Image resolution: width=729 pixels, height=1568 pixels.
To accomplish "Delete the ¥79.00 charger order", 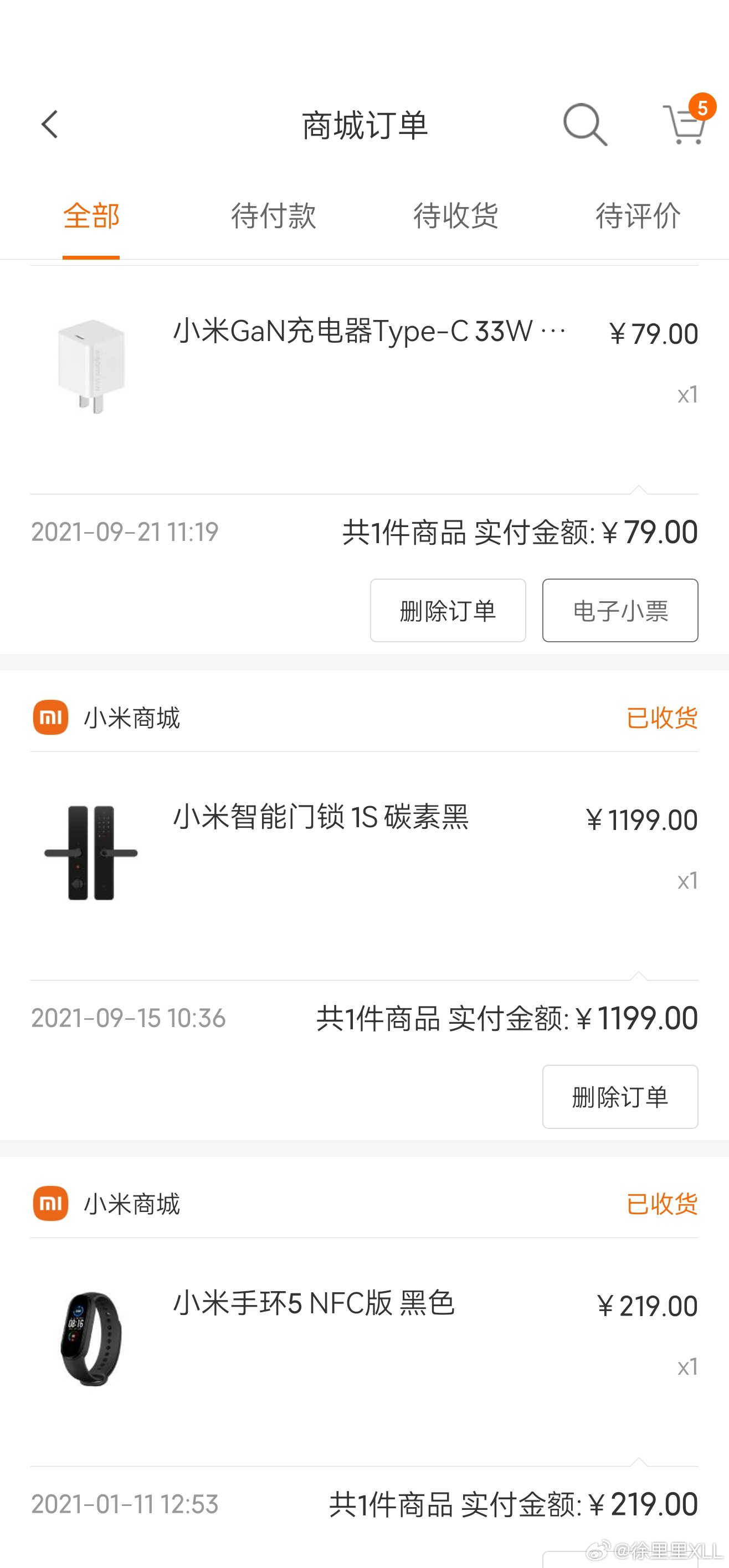I will pos(448,610).
